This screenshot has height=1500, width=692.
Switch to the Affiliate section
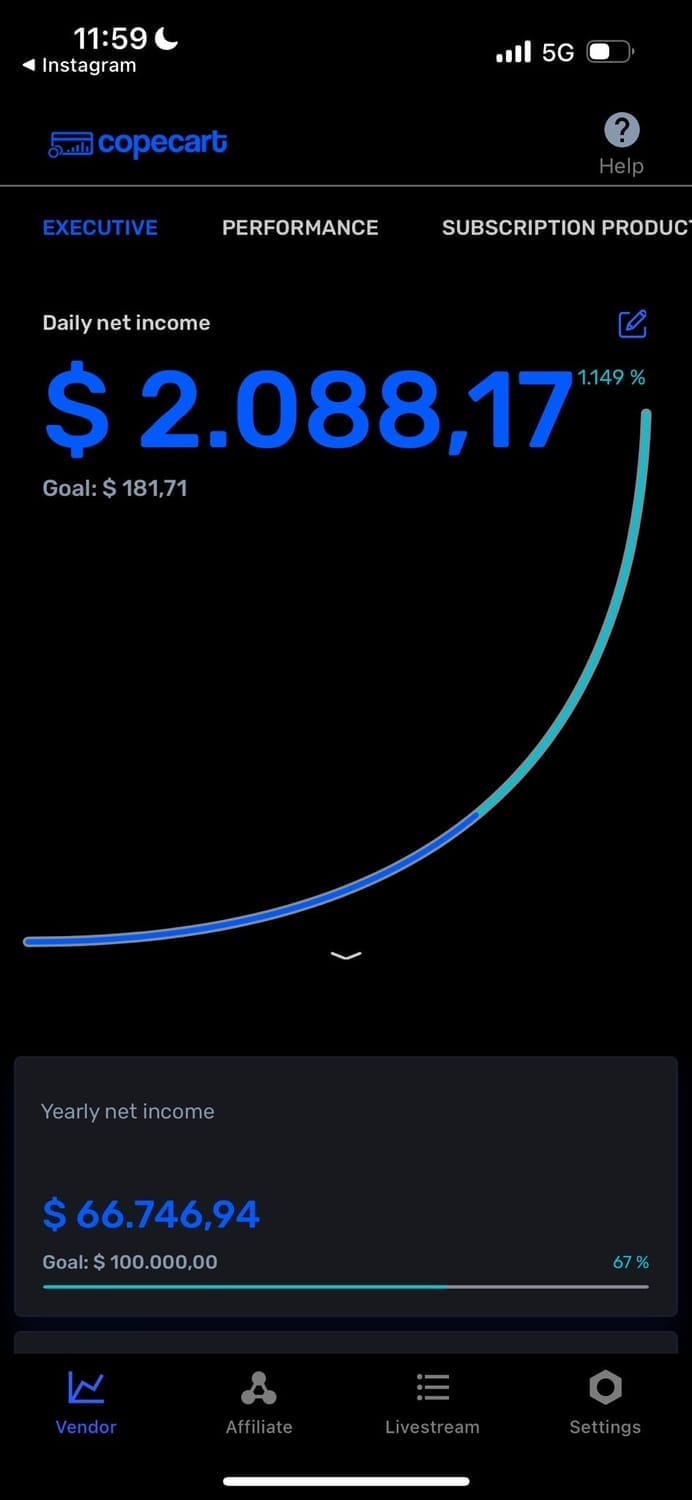click(259, 1402)
